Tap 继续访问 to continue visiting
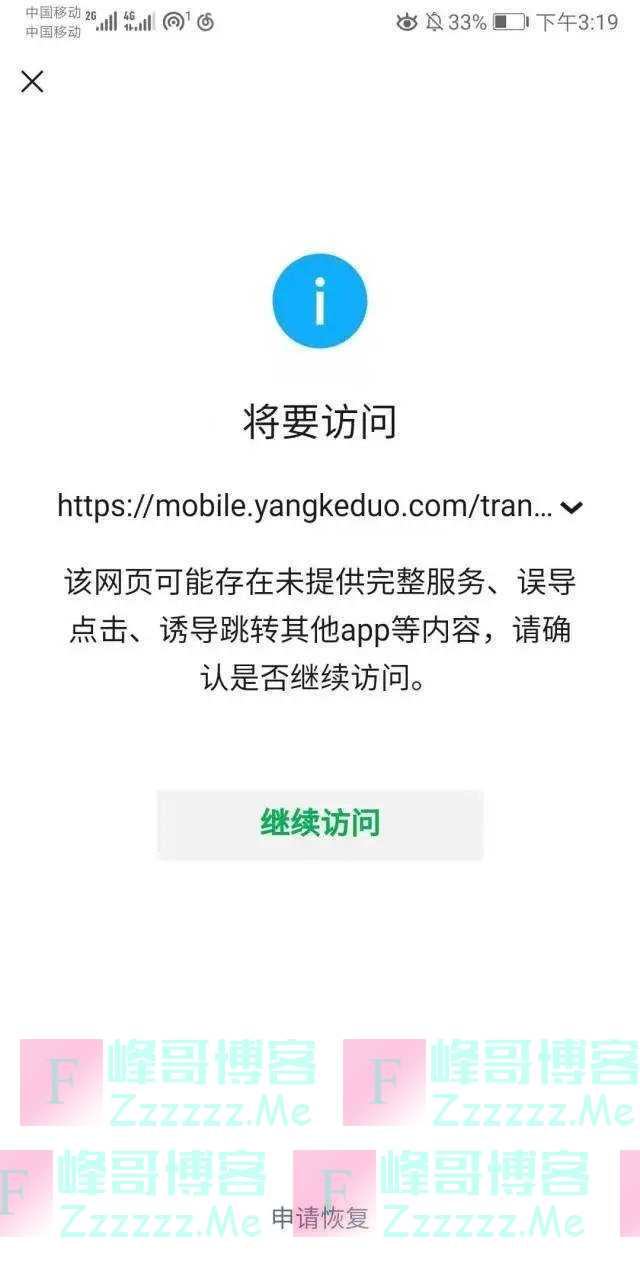The image size is (640, 1280). 320,824
